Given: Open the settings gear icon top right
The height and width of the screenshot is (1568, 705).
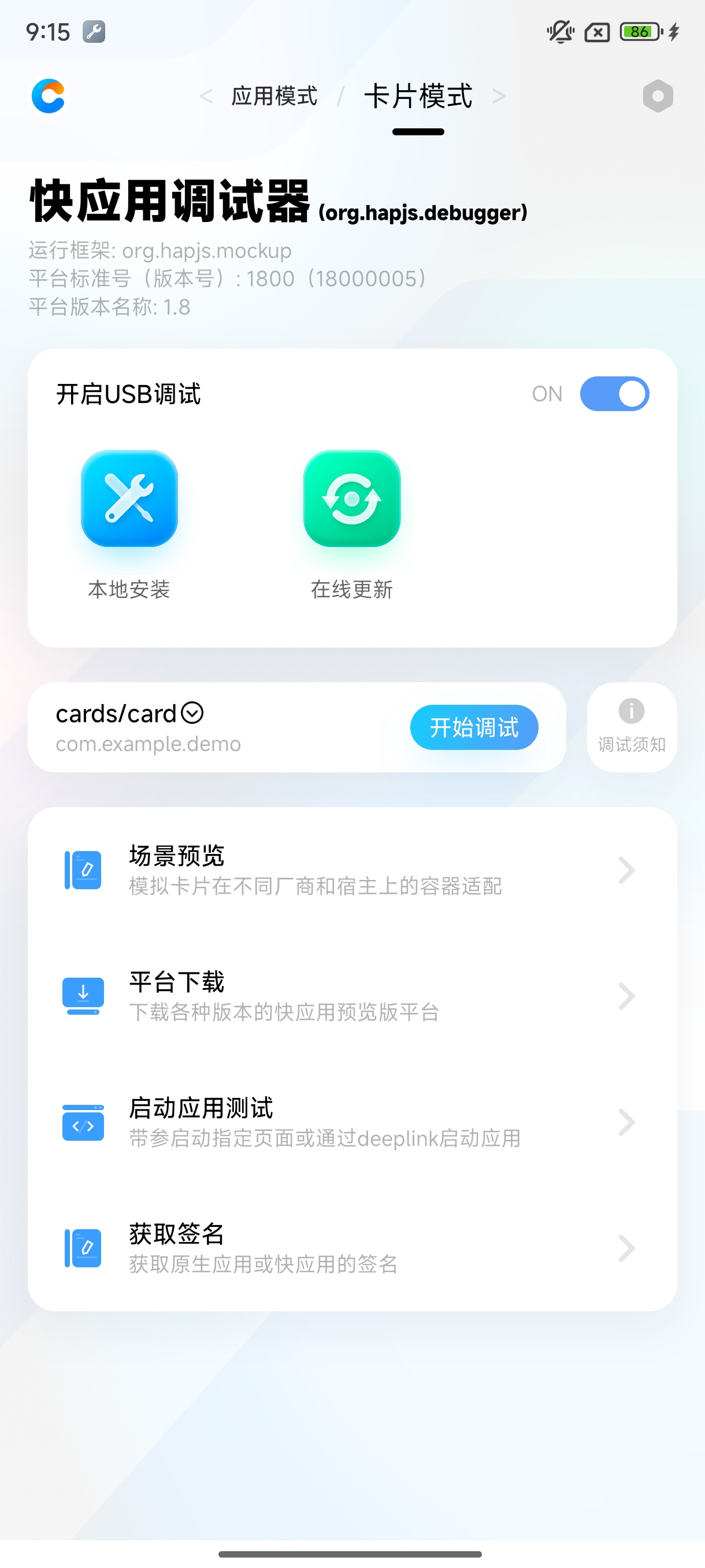Looking at the screenshot, I should (658, 96).
